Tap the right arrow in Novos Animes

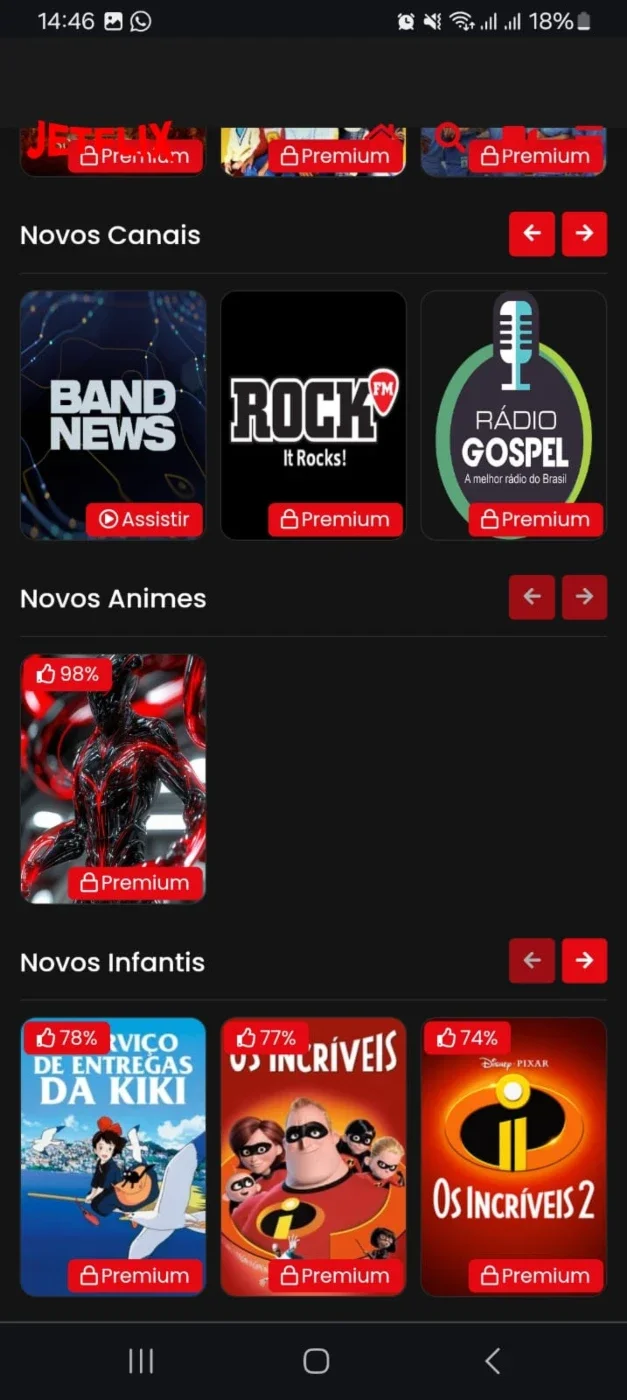584,597
